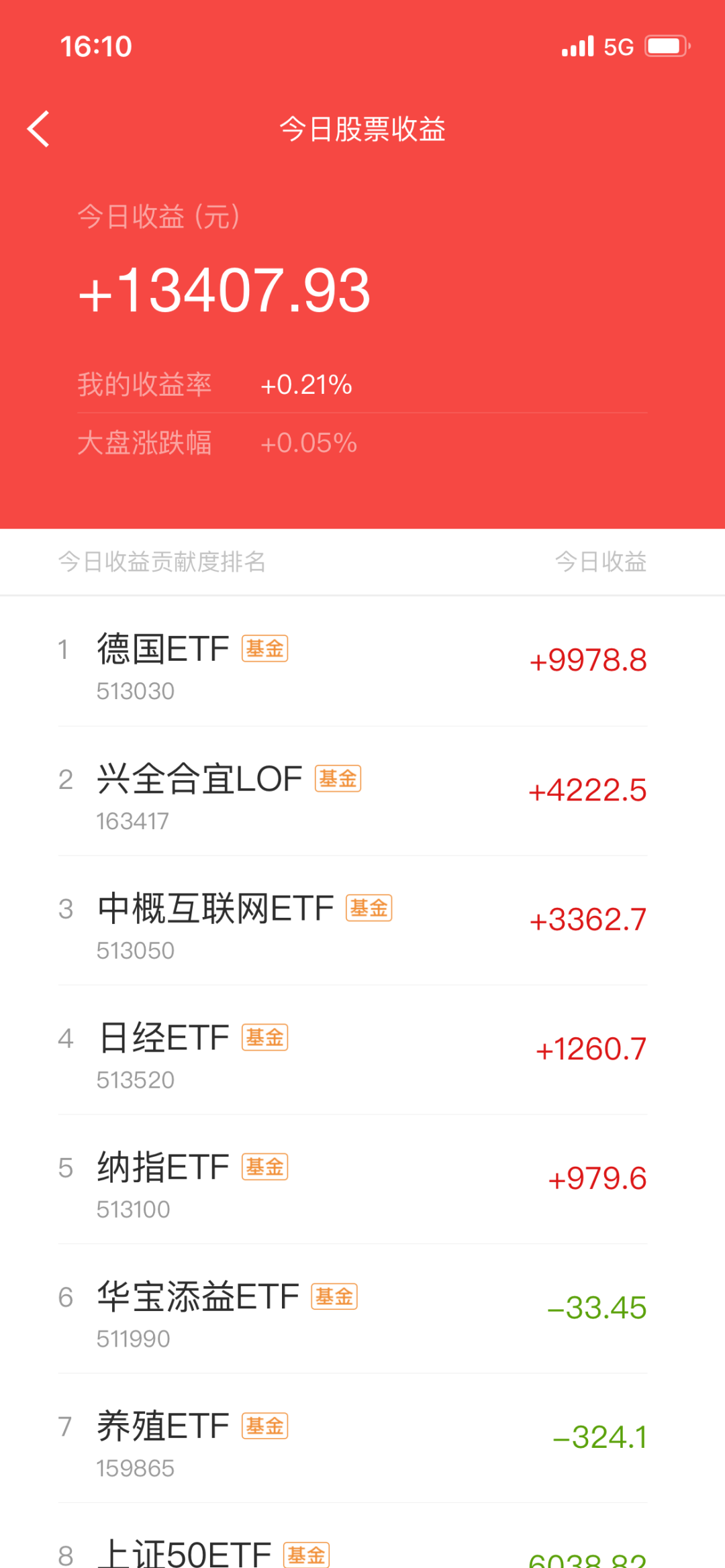Open the 德国ETF holding row
The image size is (725, 1568).
[352, 662]
